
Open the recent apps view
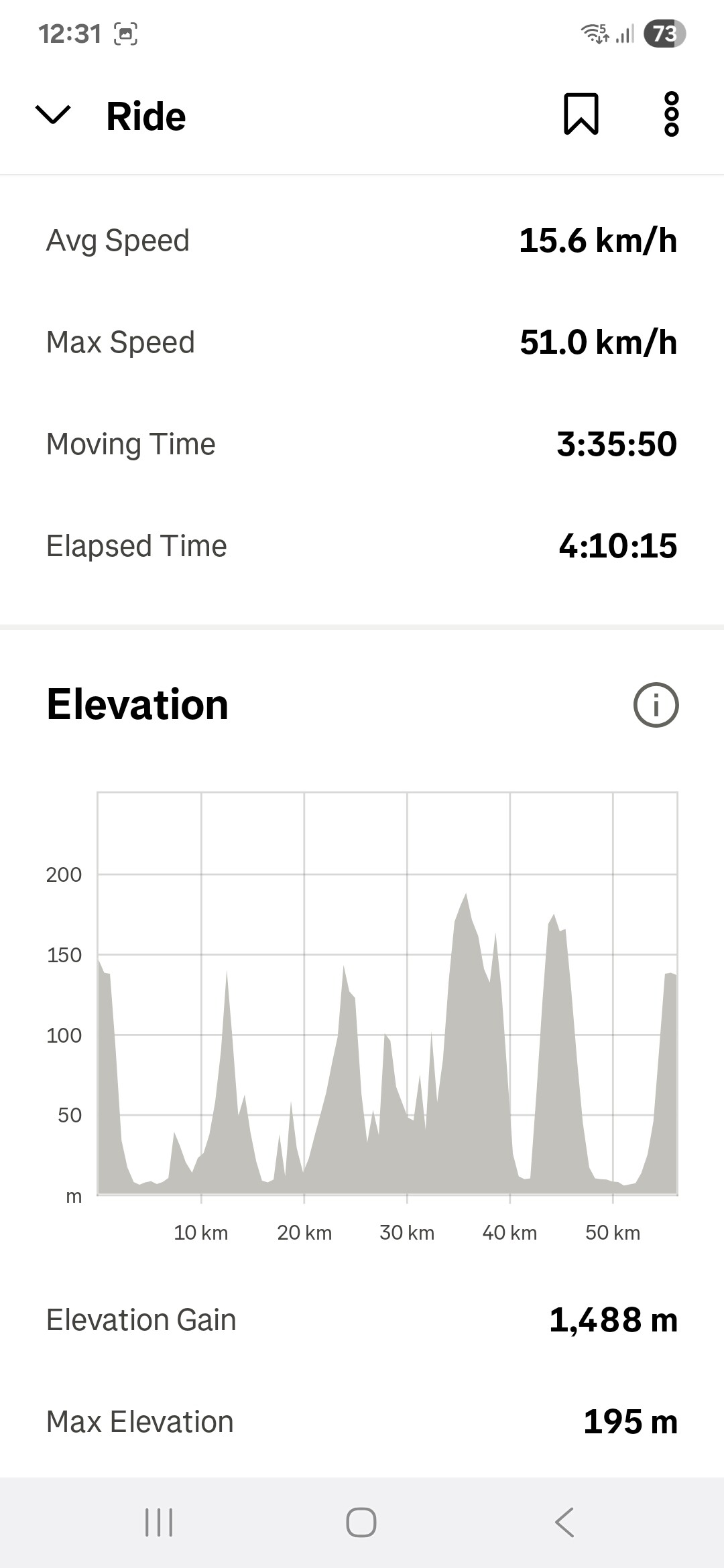tap(159, 1522)
